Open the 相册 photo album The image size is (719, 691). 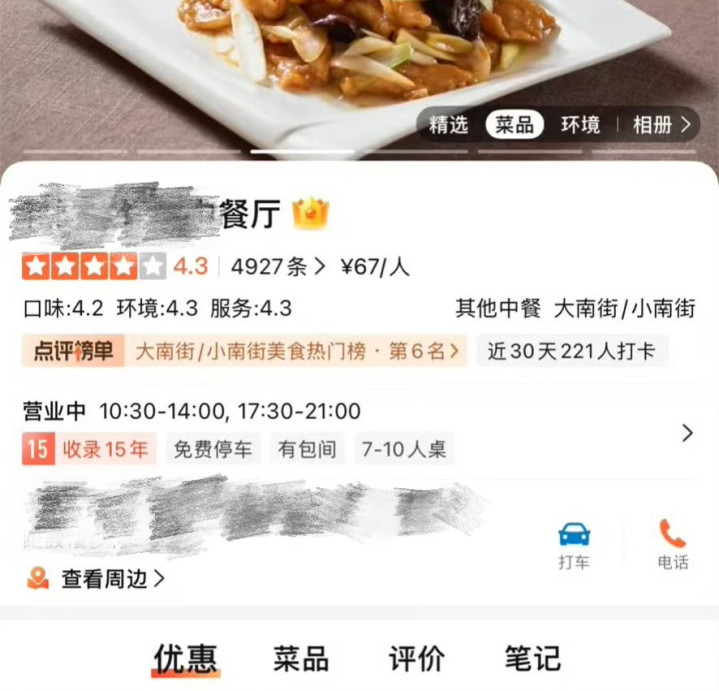(661, 125)
